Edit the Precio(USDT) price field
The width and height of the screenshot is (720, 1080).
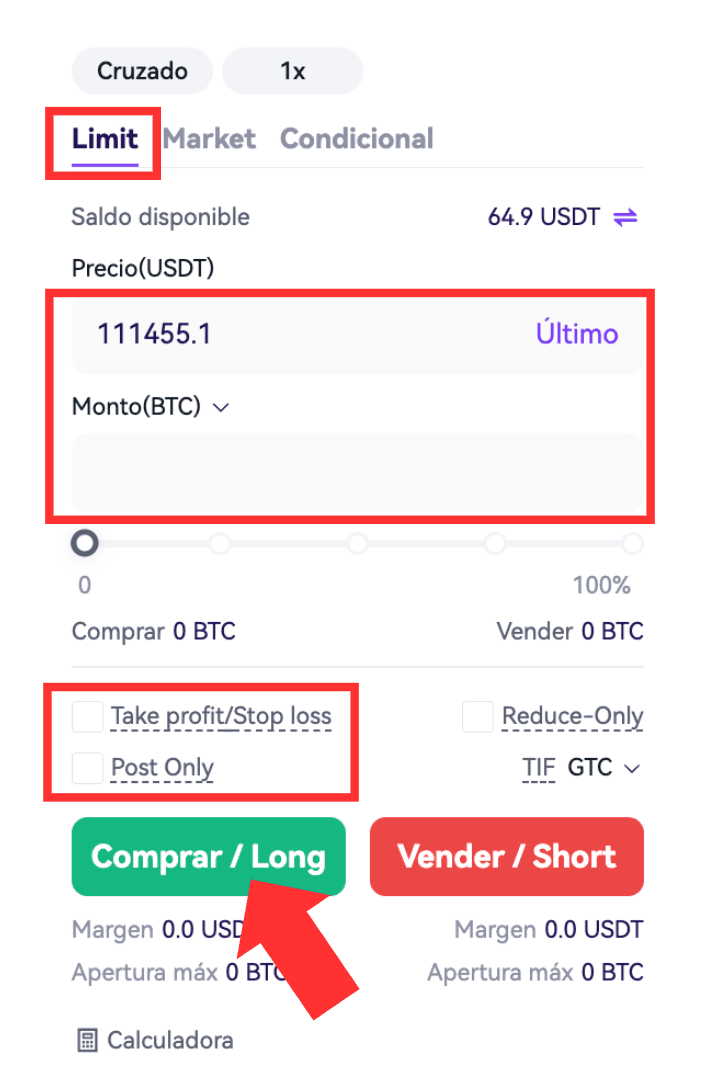click(x=300, y=334)
